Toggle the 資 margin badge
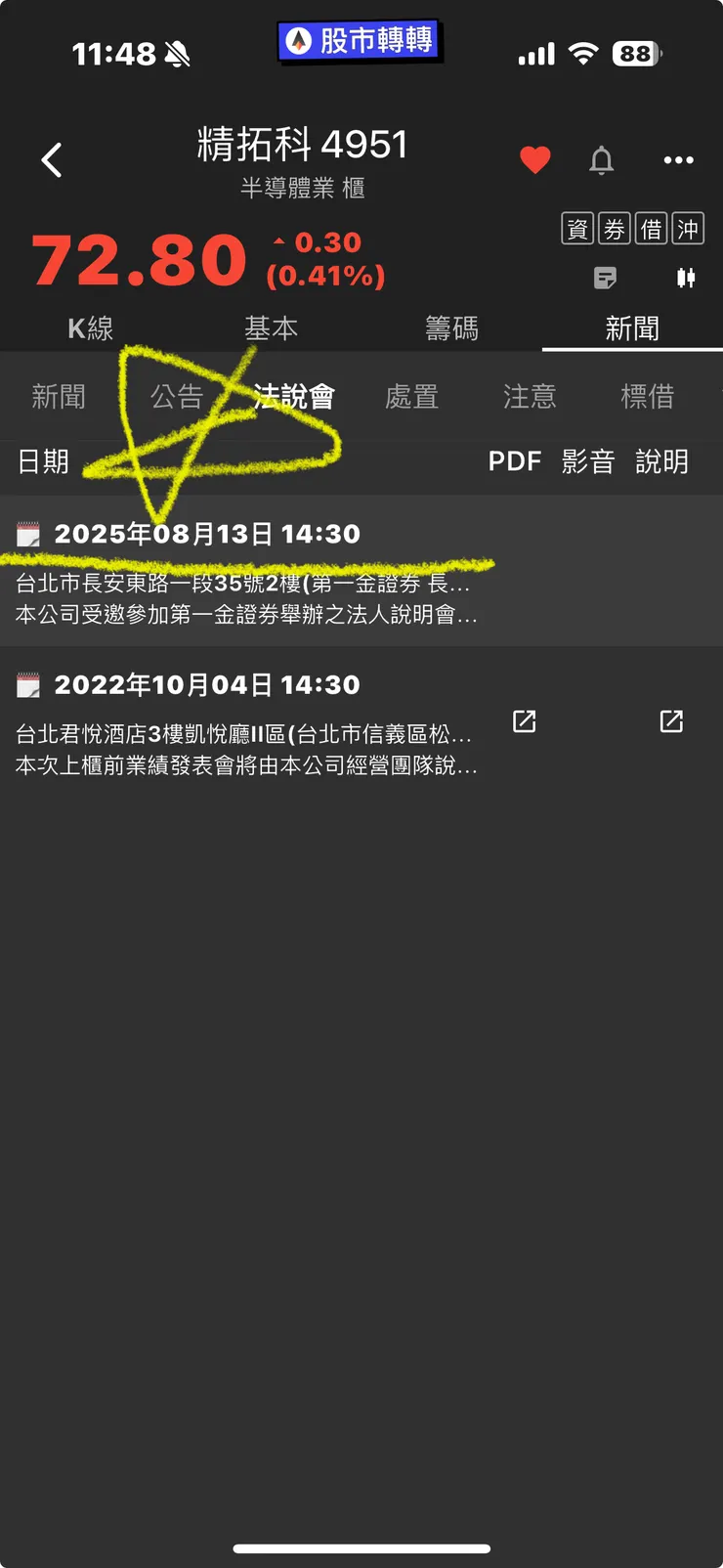The width and height of the screenshot is (723, 1568). (x=576, y=228)
